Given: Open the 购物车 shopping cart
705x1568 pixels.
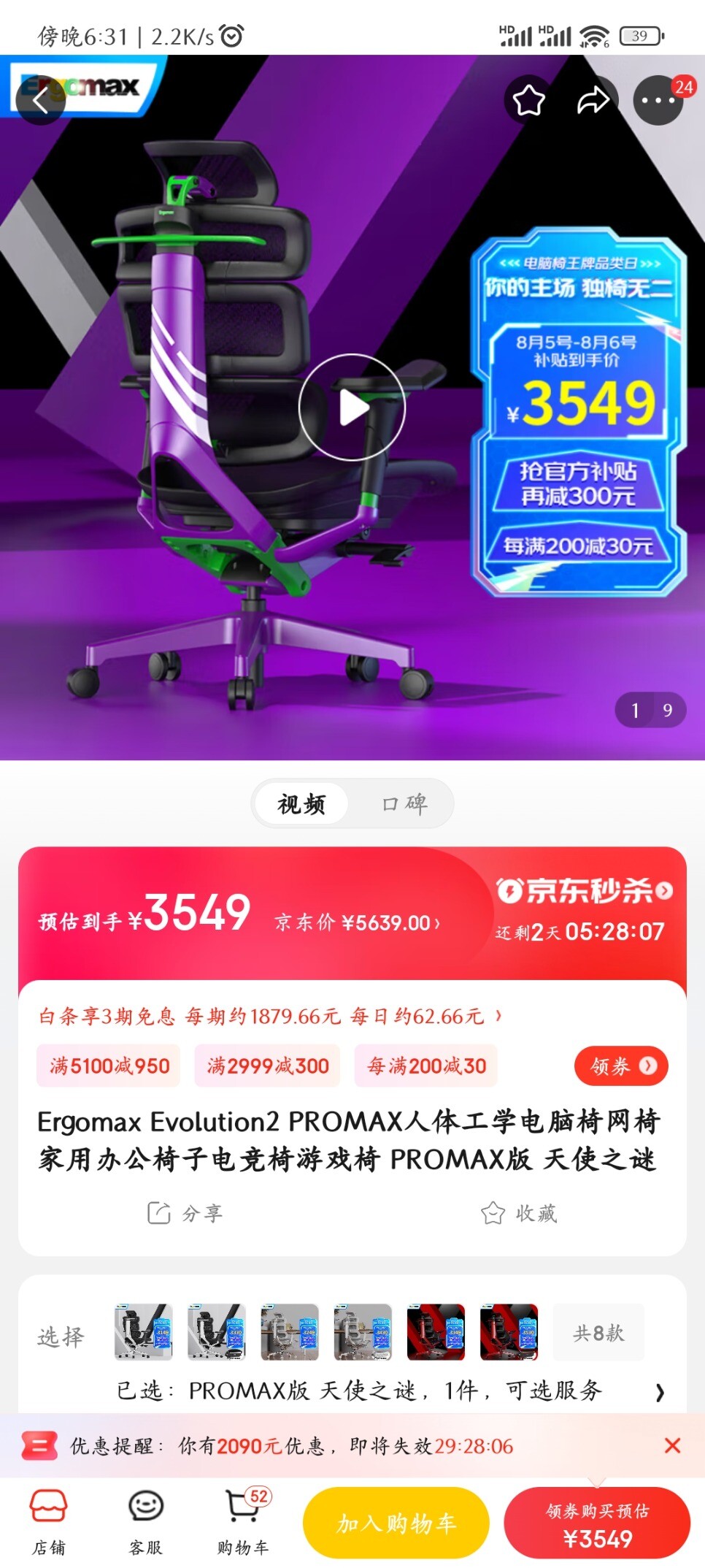Looking at the screenshot, I should click(x=244, y=1523).
